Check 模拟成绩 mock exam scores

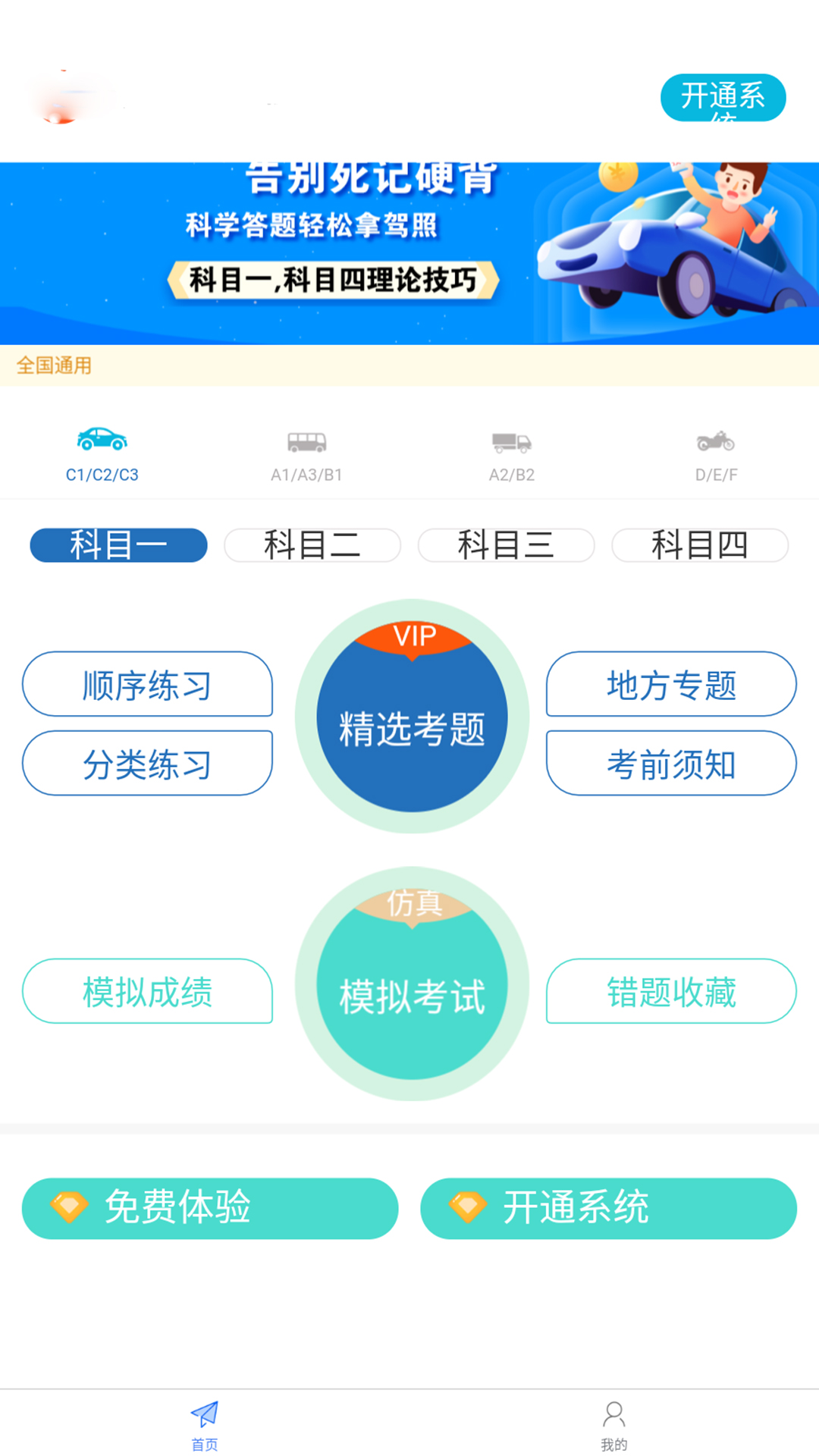[x=147, y=991]
